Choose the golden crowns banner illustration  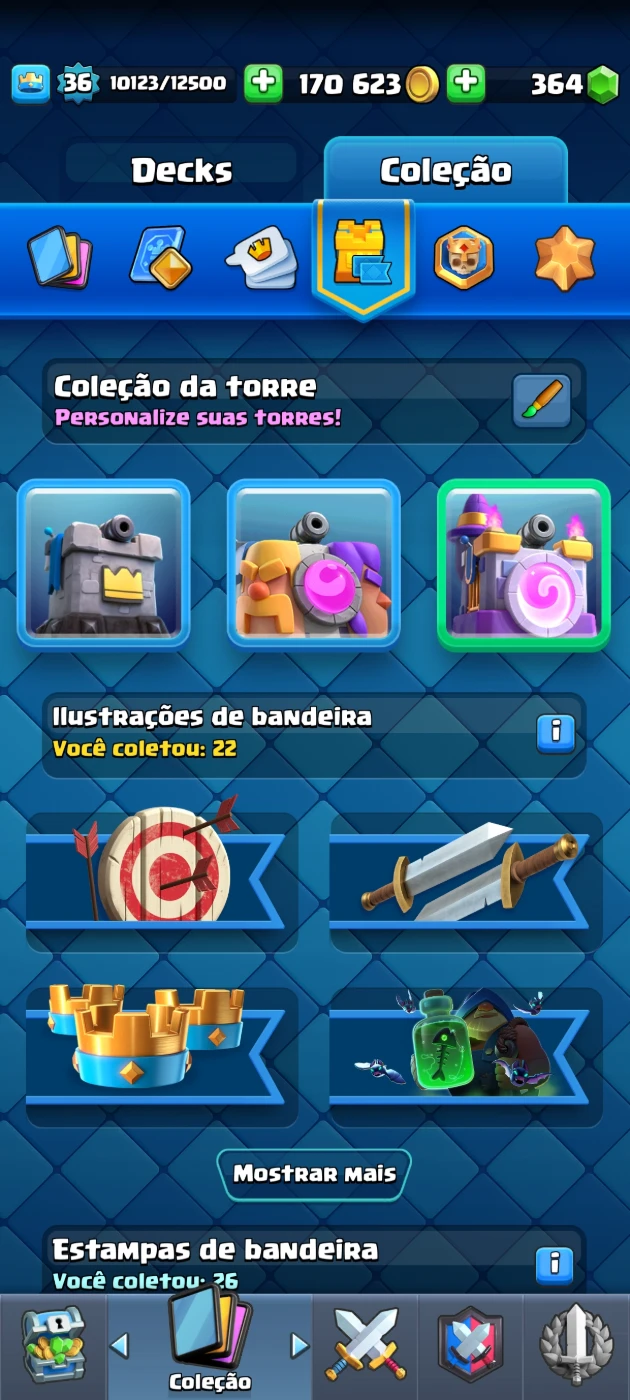[x=162, y=1042]
